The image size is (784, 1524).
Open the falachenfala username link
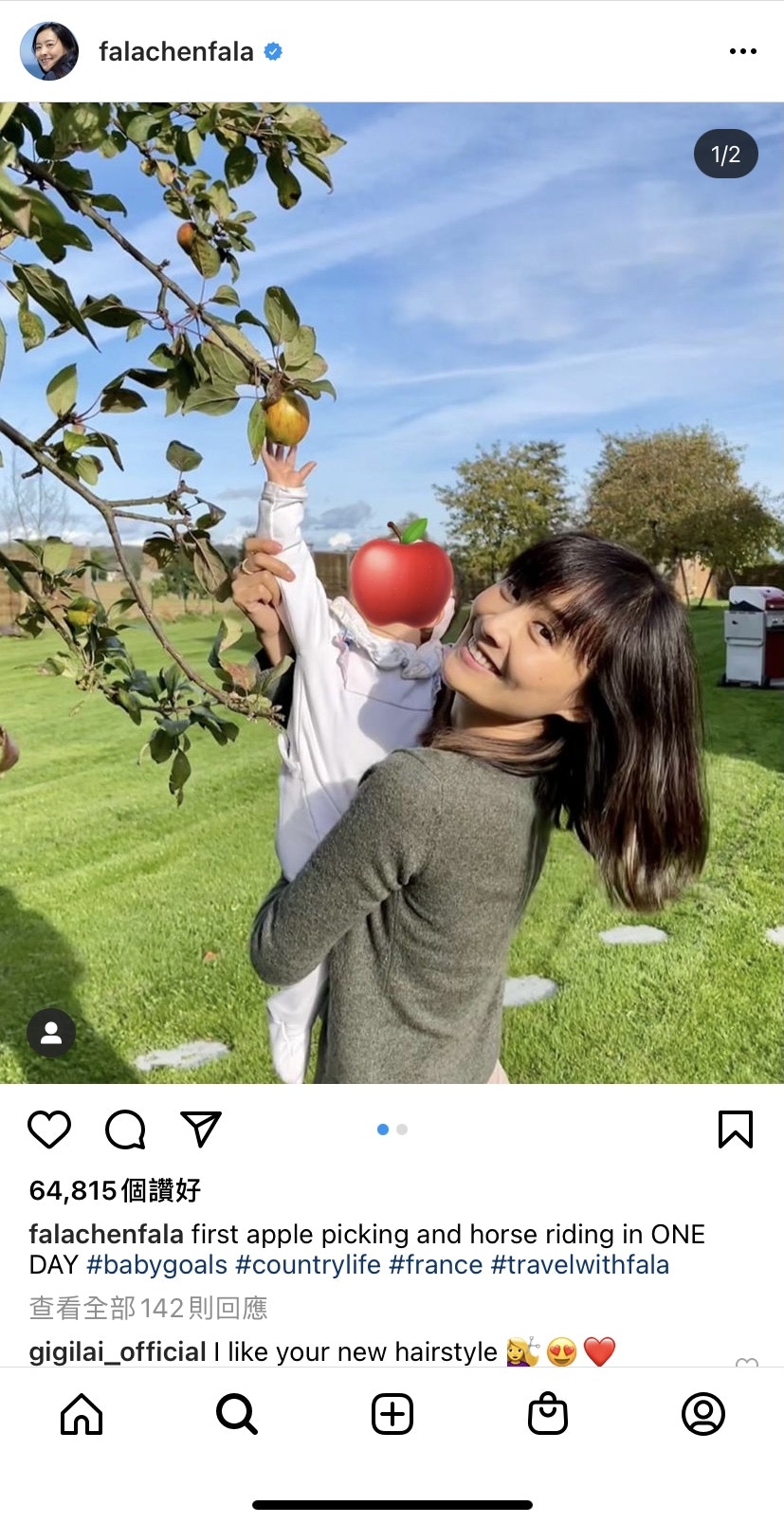pyautogui.click(x=176, y=51)
